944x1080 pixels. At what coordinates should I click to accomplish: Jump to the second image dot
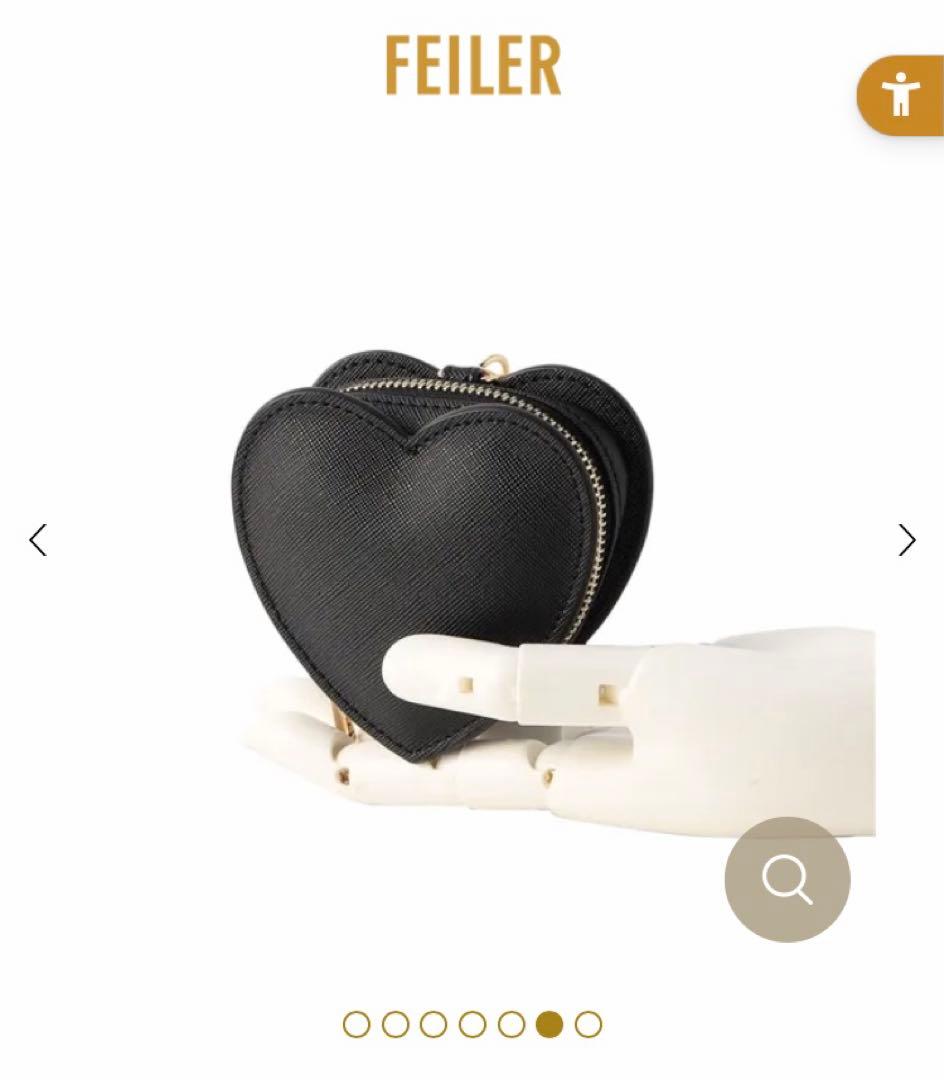(395, 1024)
